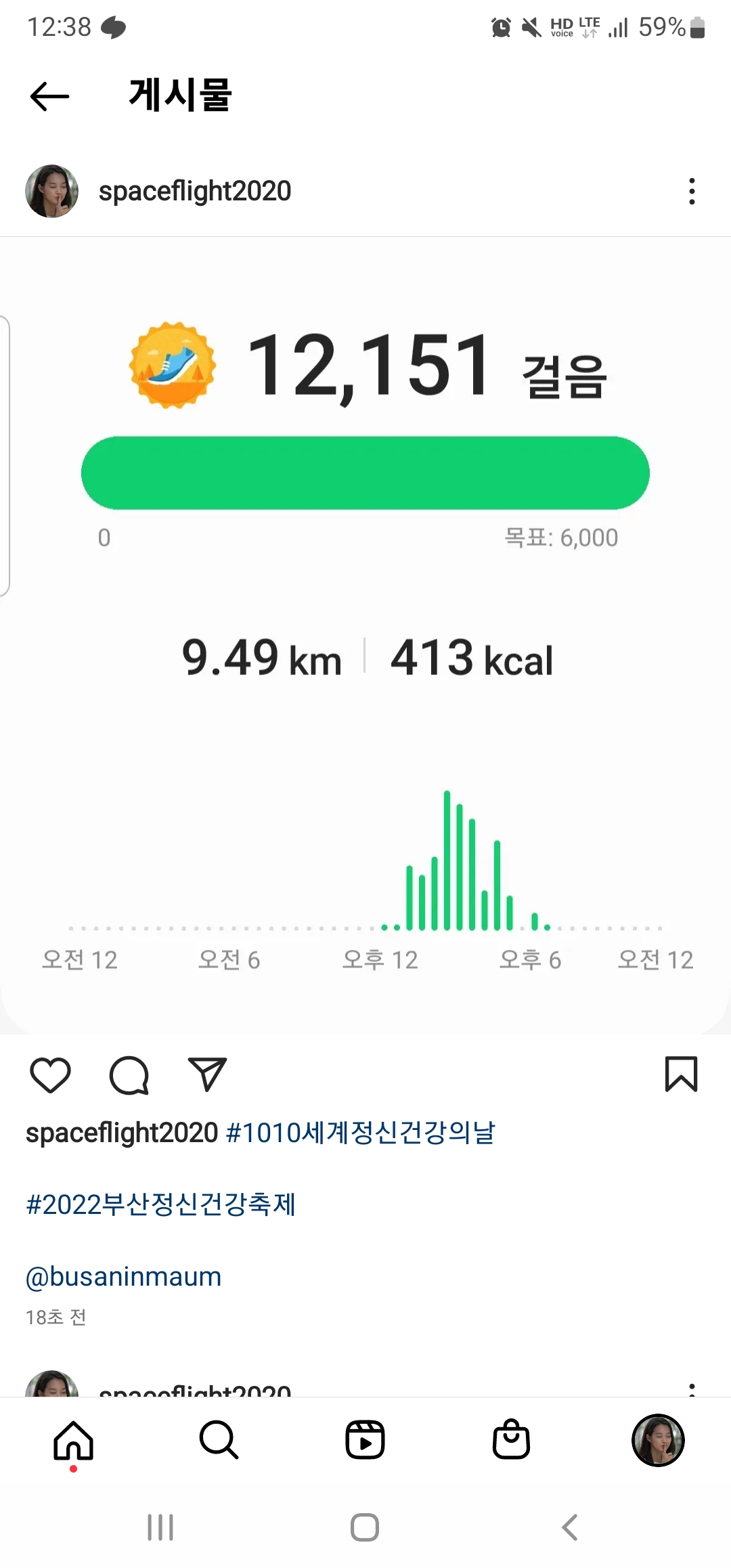
Task: Open hashtag #1010세계정신건강의날
Action: tap(361, 1133)
